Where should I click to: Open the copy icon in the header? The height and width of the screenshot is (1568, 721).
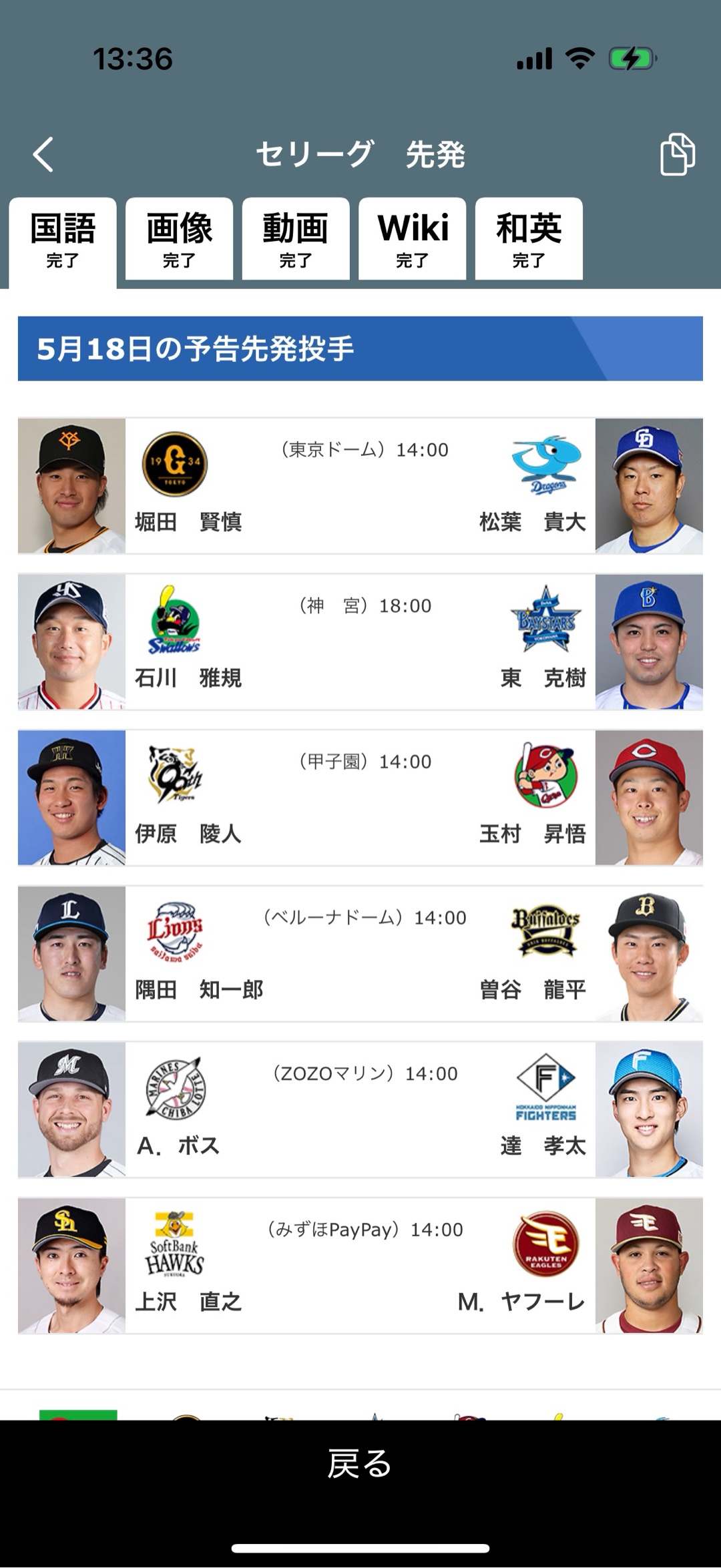pos(677,155)
